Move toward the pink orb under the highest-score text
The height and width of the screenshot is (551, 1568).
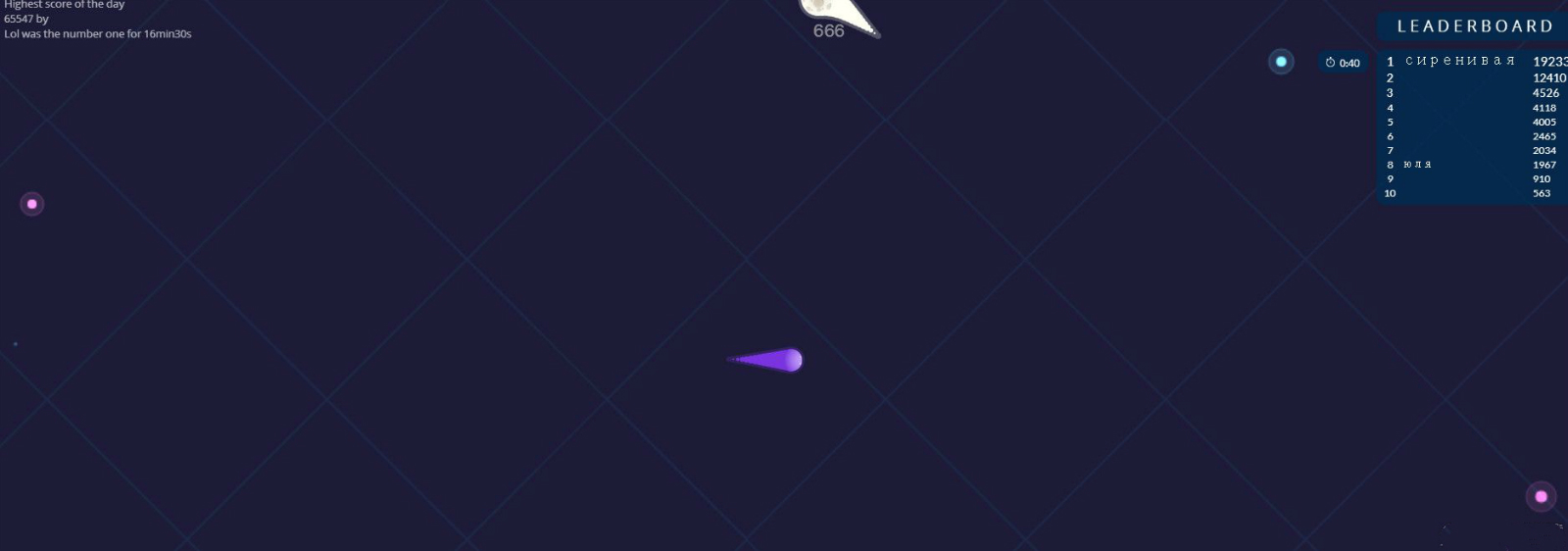tap(32, 204)
